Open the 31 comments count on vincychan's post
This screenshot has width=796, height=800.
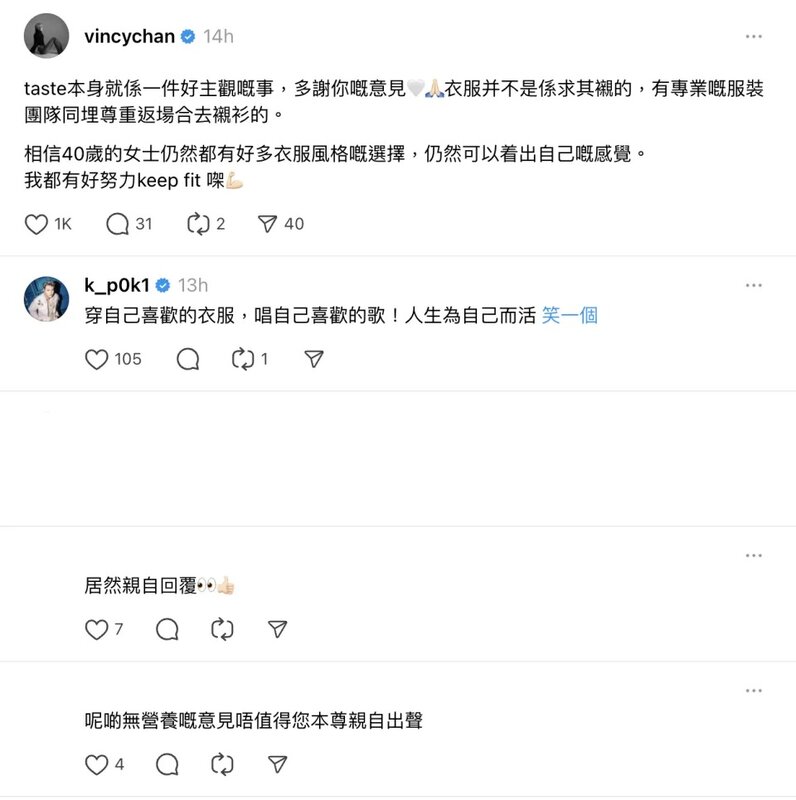click(143, 224)
